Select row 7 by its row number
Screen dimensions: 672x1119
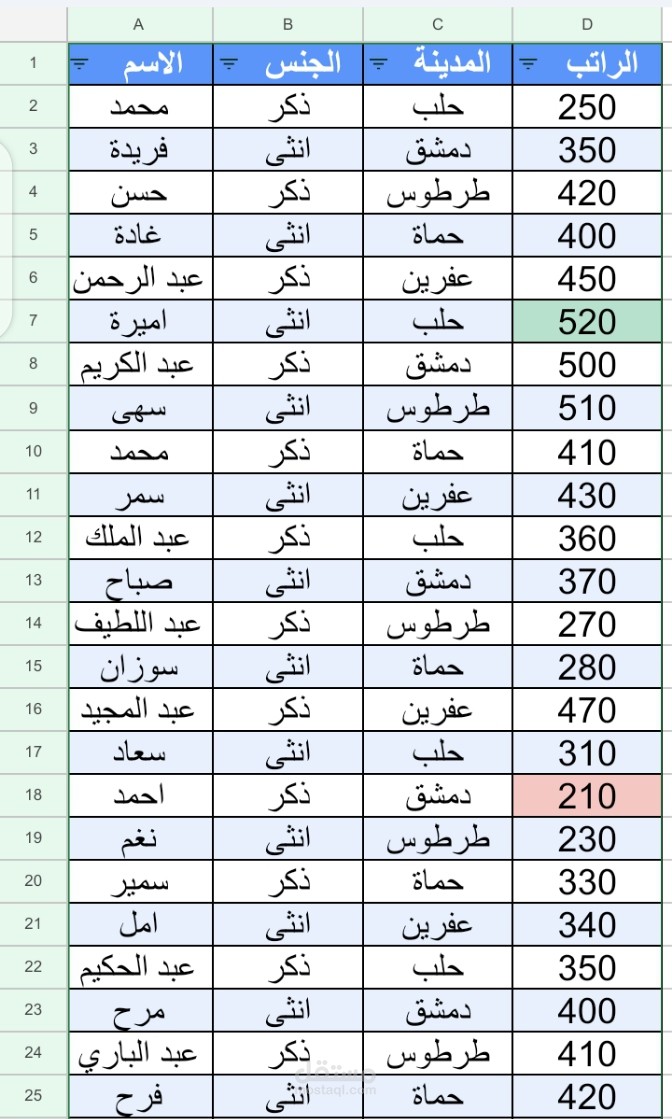click(x=34, y=322)
